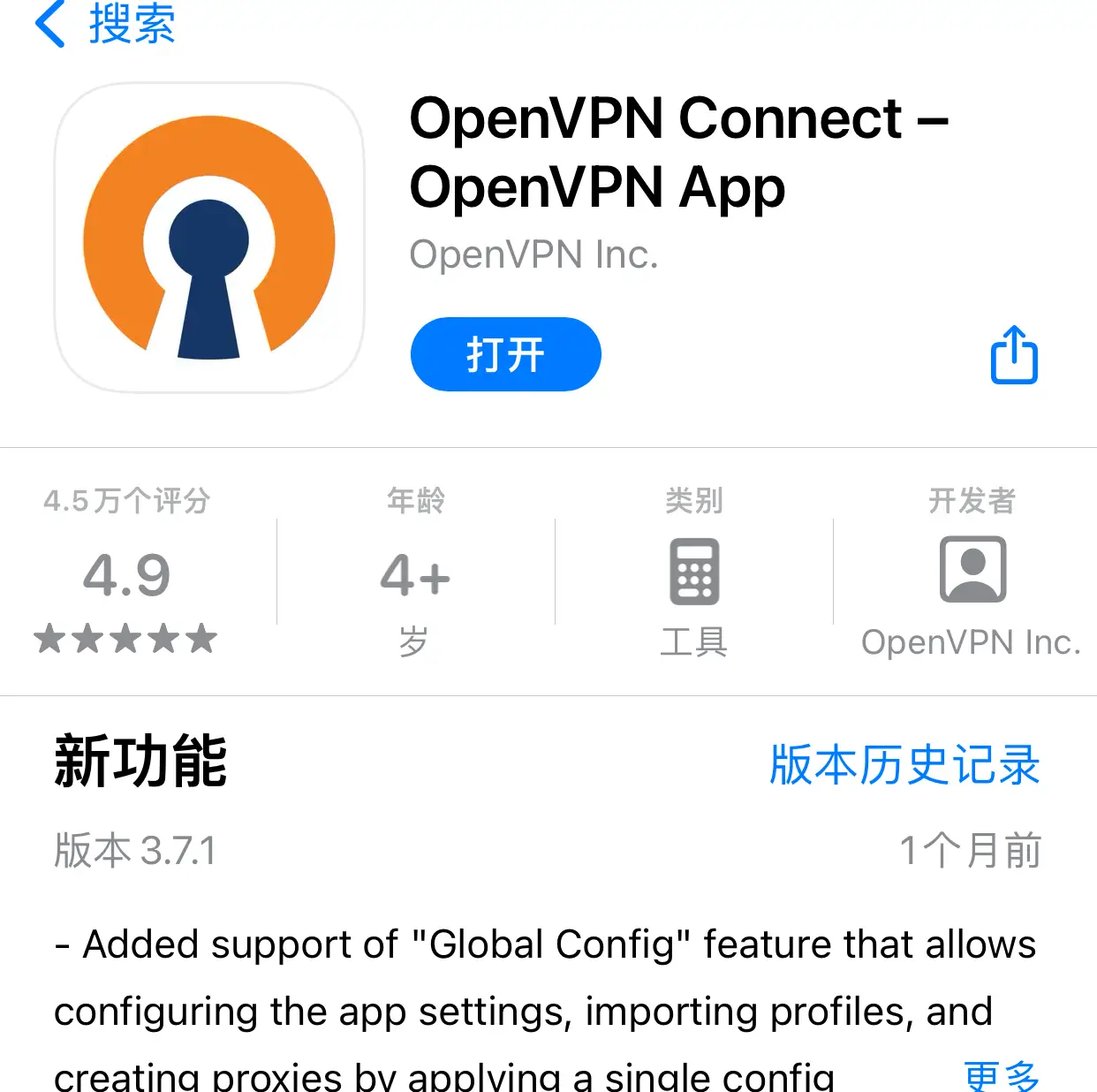Expand release notes with 更多
The width and height of the screenshot is (1097, 1092).
click(1001, 1074)
